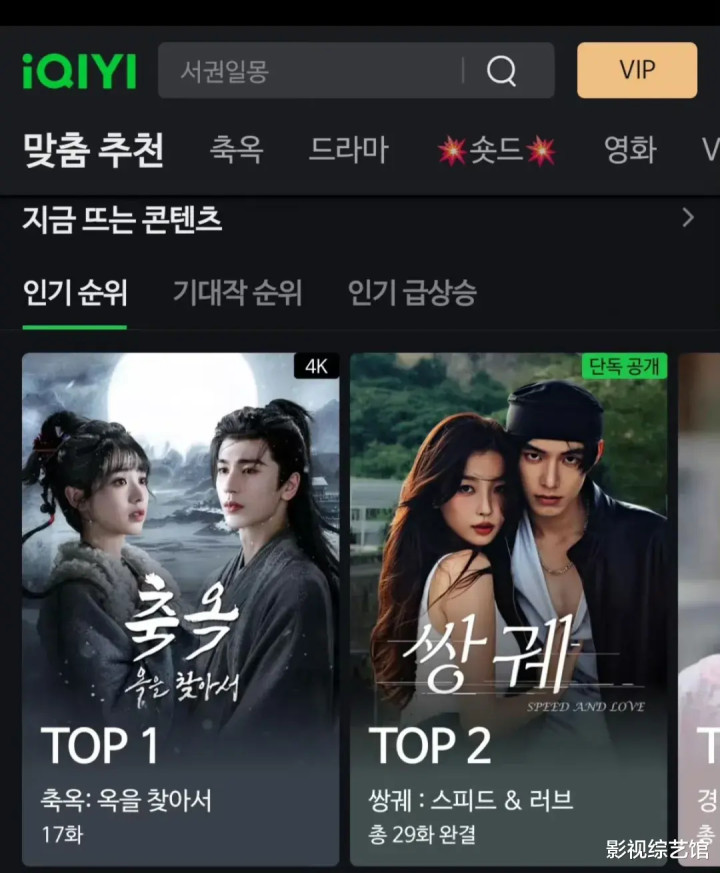Open TOP 2 drama 쌍궤: 스피드 & 러브

pos(508,609)
